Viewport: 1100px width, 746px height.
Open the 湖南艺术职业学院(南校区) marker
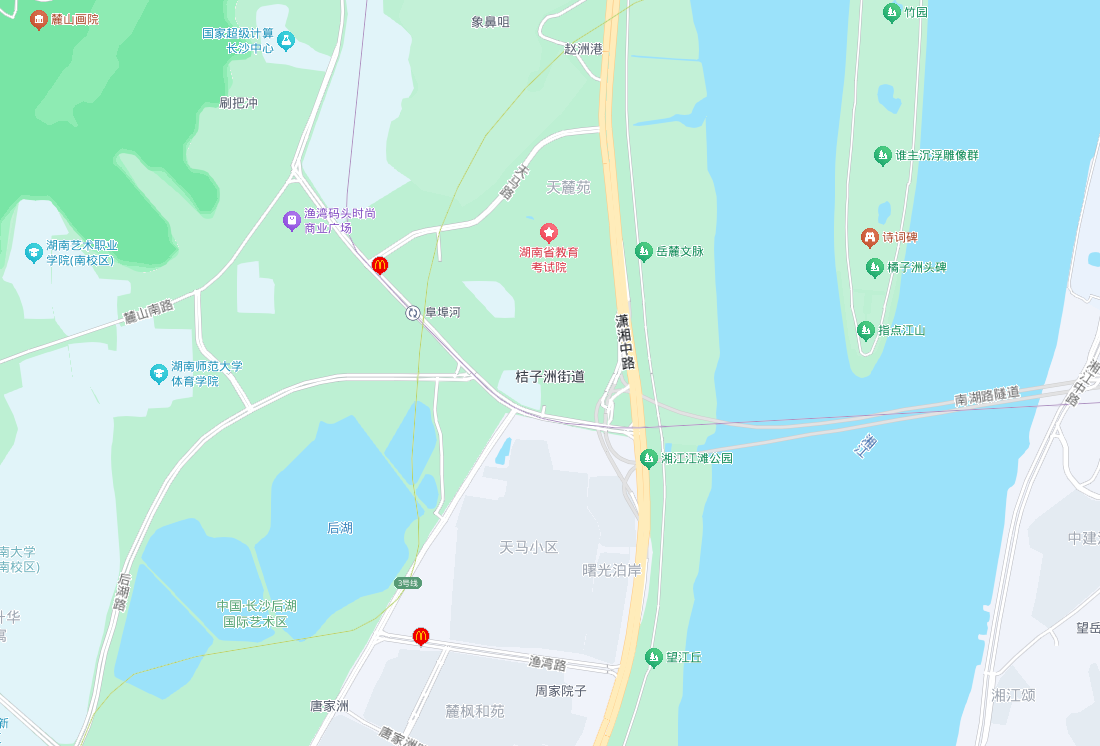[35, 253]
